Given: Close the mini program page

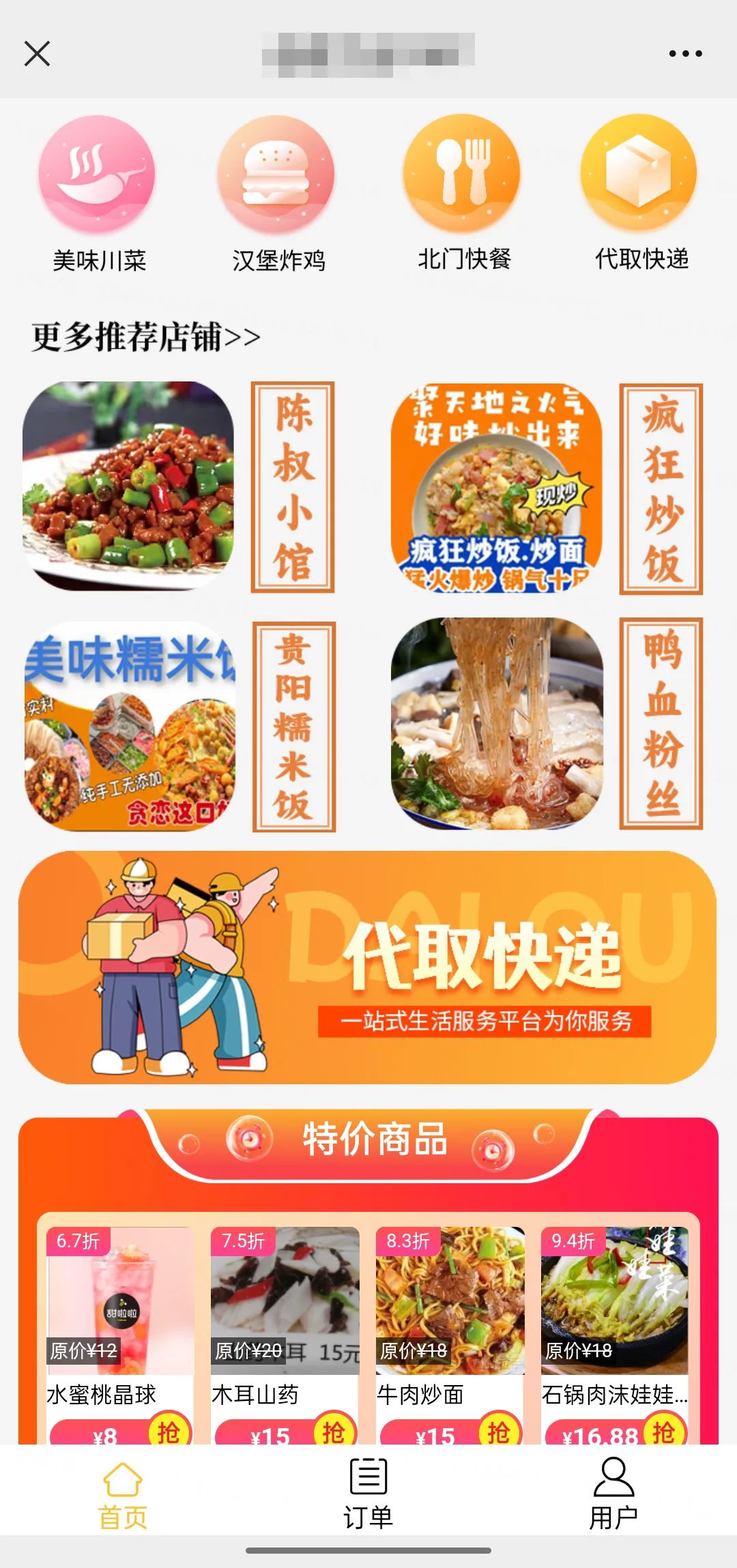Looking at the screenshot, I should (x=37, y=53).
